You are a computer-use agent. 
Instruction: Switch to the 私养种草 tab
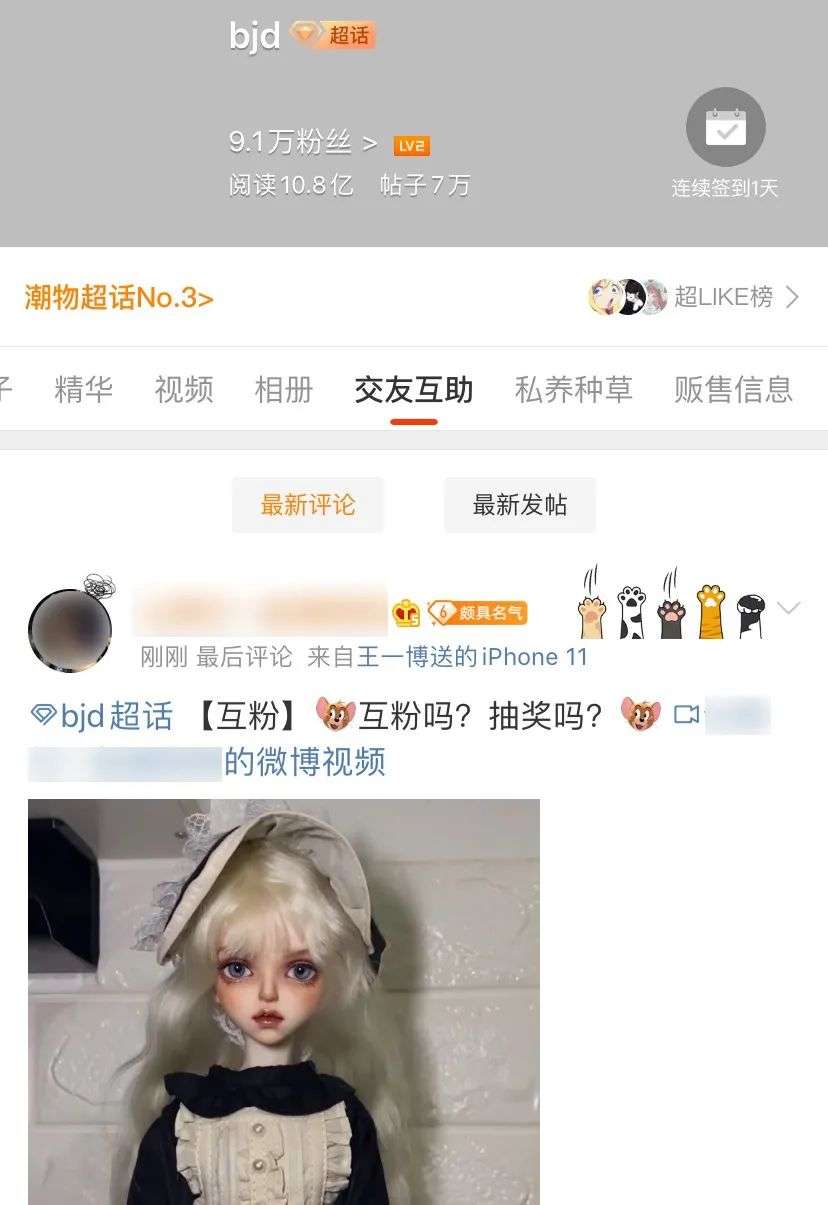pyautogui.click(x=574, y=389)
